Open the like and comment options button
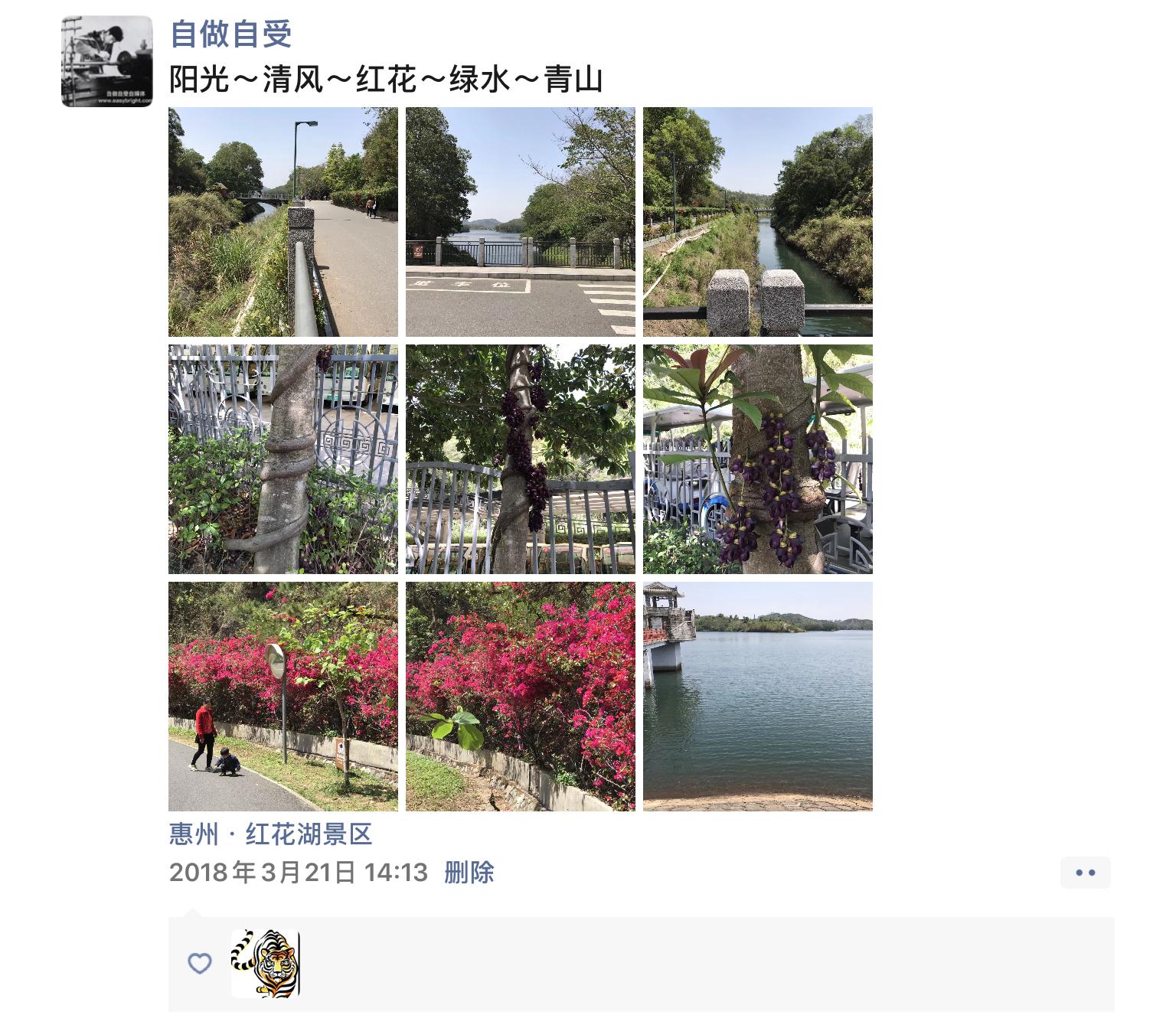 pos(1085,873)
